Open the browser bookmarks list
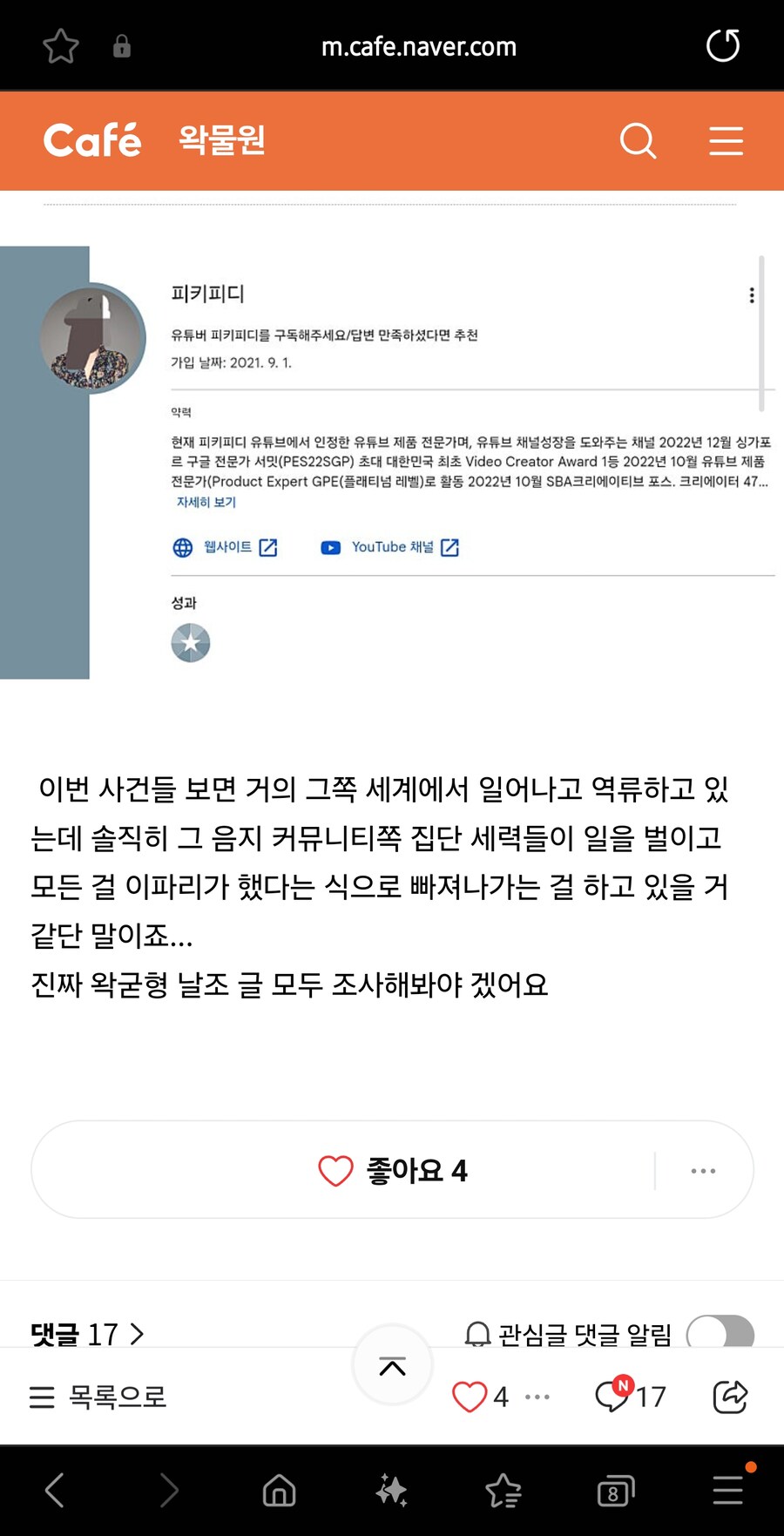The width and height of the screenshot is (784, 1536). pos(503,1491)
